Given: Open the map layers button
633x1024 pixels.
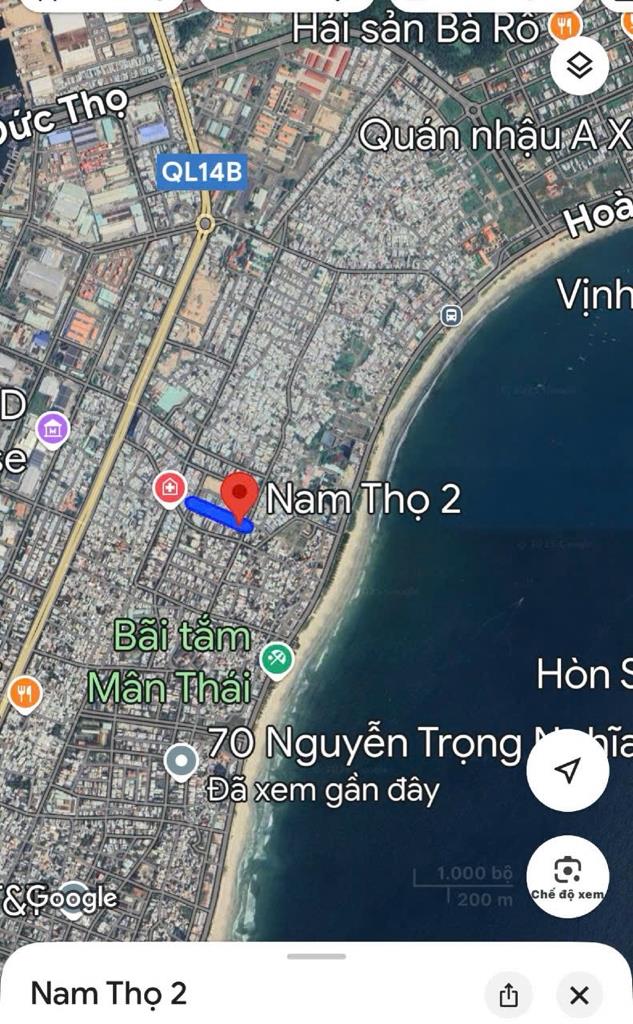Looking at the screenshot, I should click(x=580, y=66).
